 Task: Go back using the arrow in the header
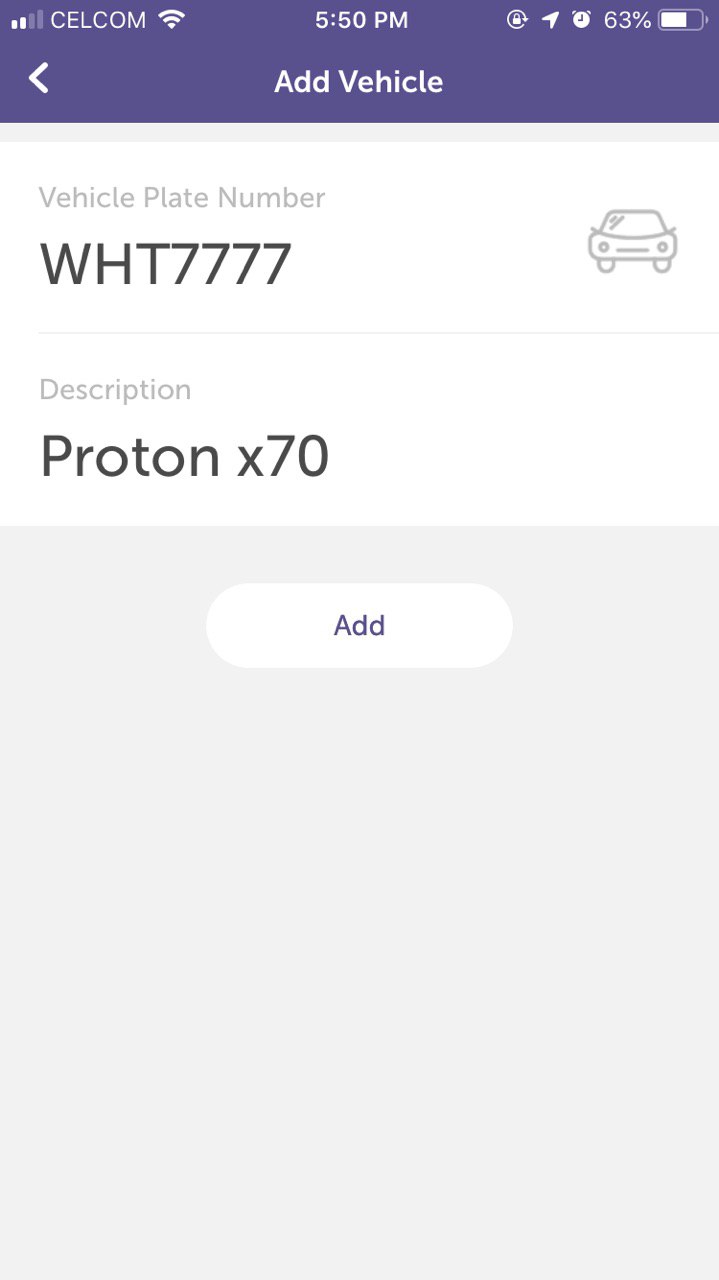pos(39,78)
